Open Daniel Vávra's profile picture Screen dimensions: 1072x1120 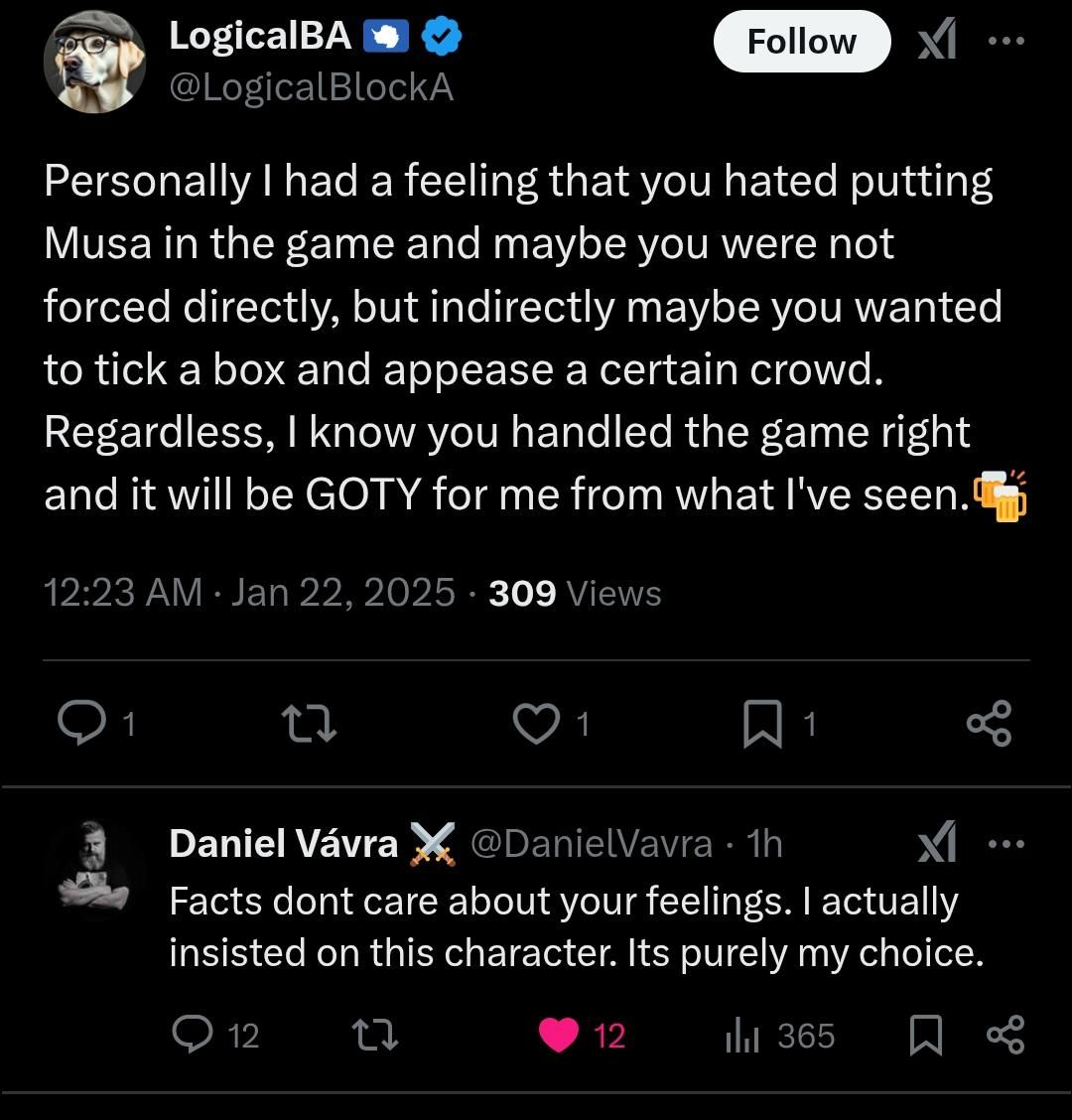tap(94, 864)
